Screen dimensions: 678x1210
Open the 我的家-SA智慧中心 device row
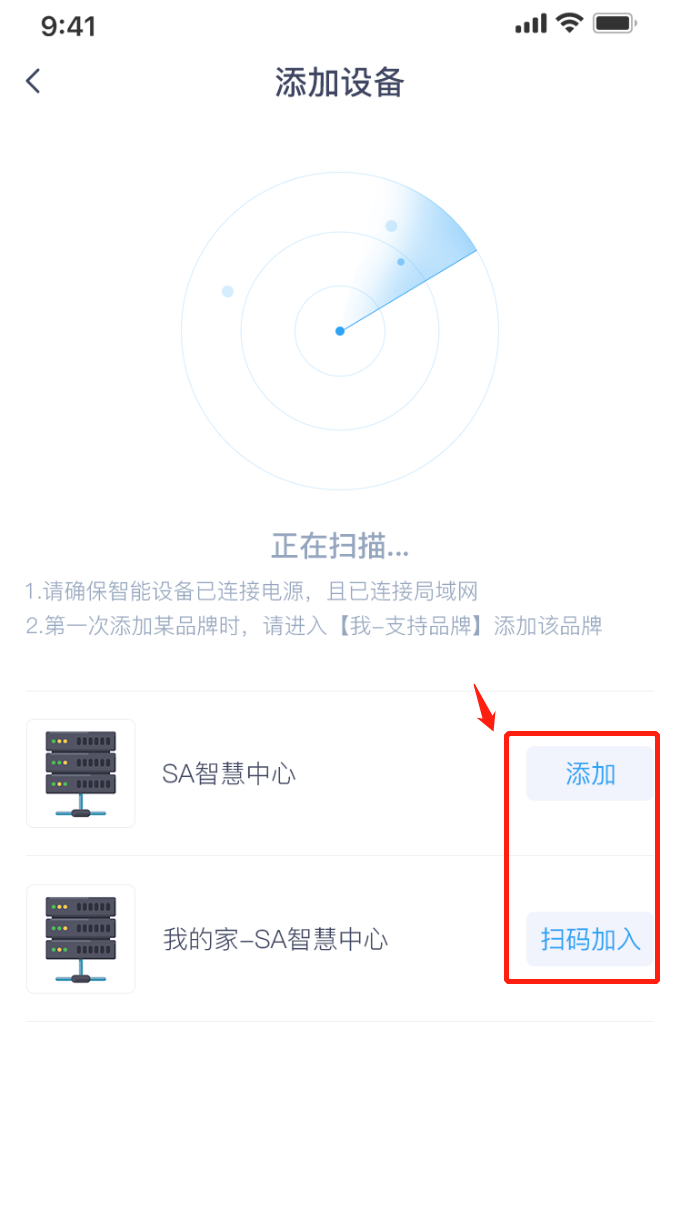340,939
